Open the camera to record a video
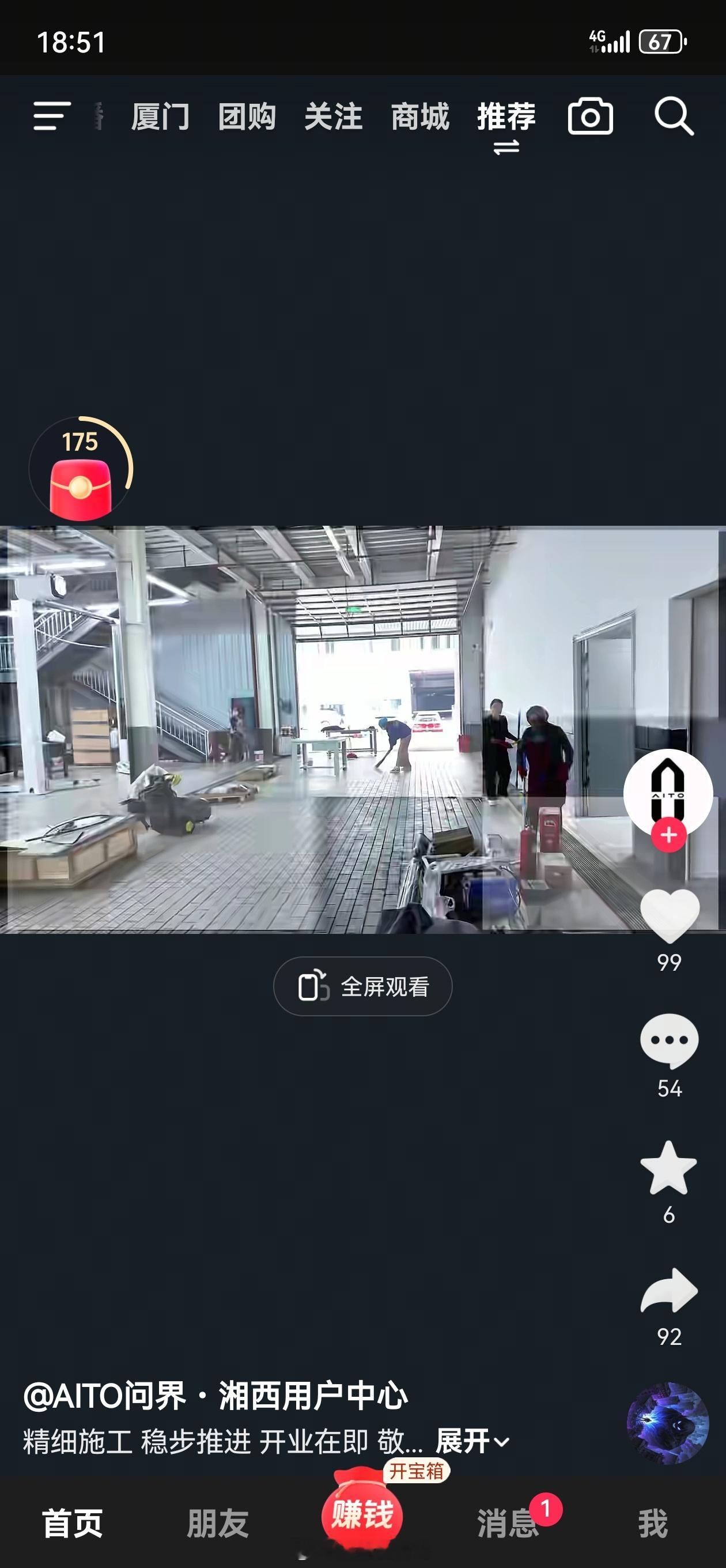This screenshot has width=726, height=1568. tap(589, 117)
